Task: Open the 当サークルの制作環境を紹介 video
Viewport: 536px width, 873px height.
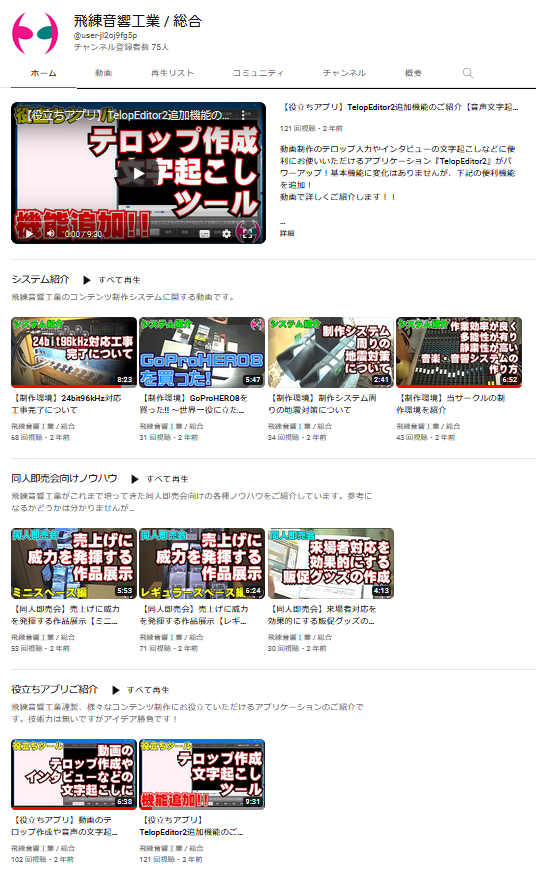Action: (x=459, y=352)
